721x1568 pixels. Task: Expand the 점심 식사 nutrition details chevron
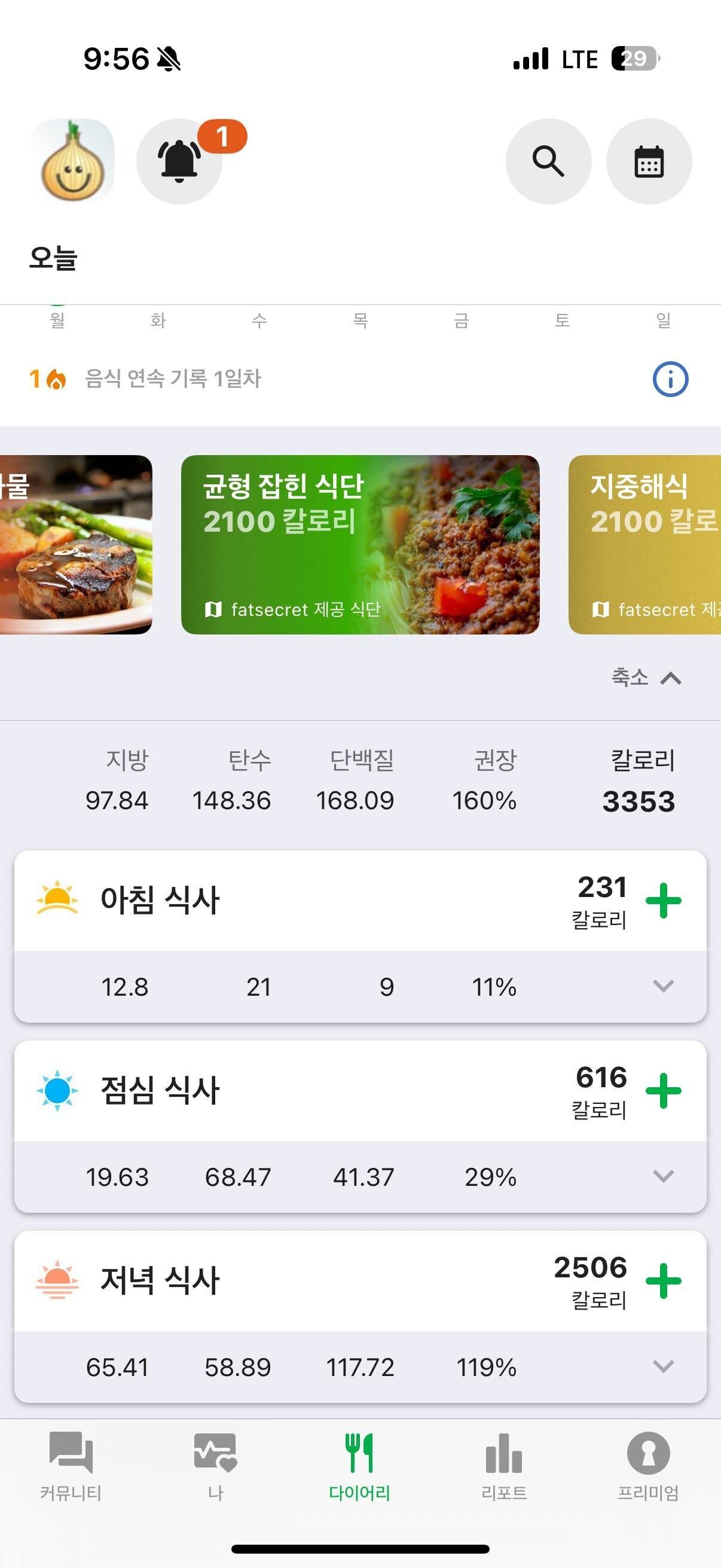664,1177
